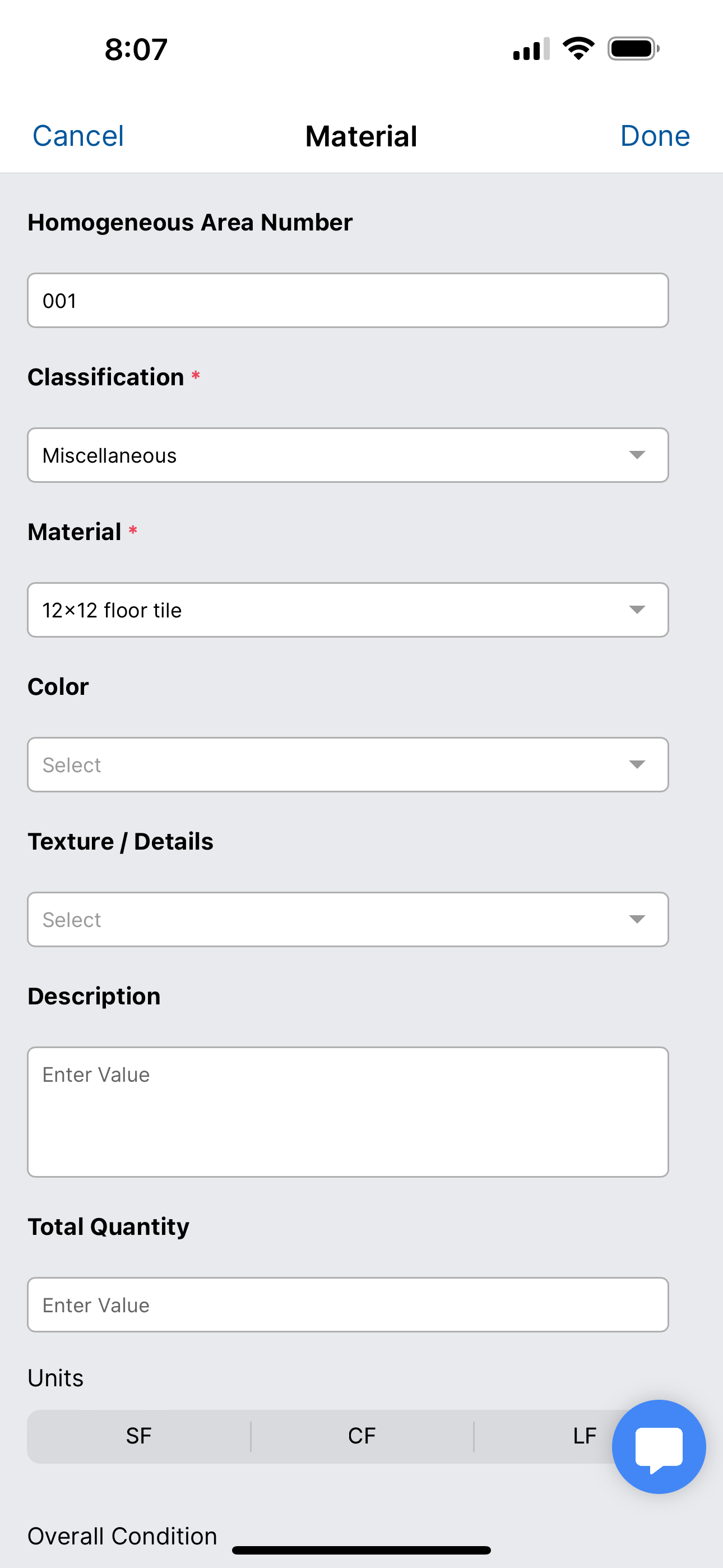
Task: Focus the Description text area
Action: pos(347,1112)
